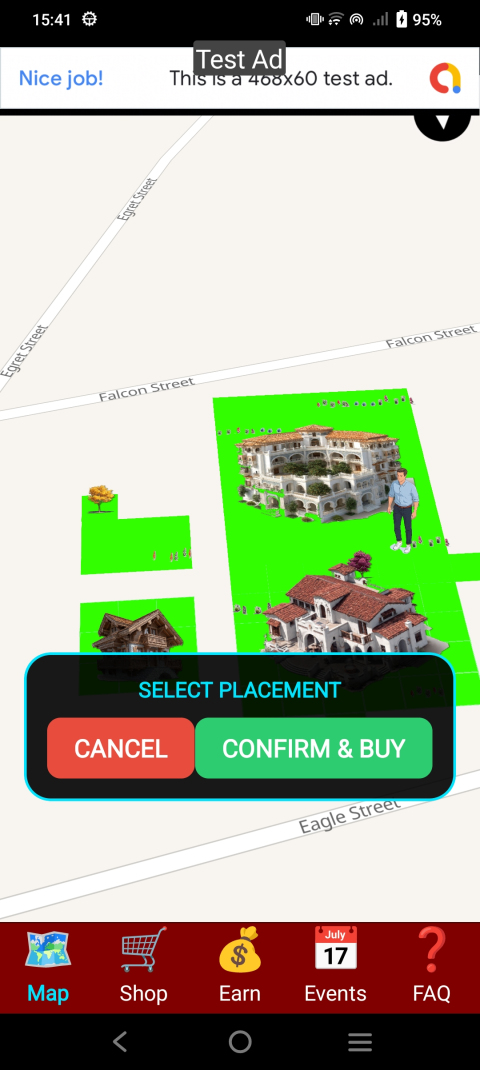
Task: Open the Earn tab
Action: click(240, 966)
